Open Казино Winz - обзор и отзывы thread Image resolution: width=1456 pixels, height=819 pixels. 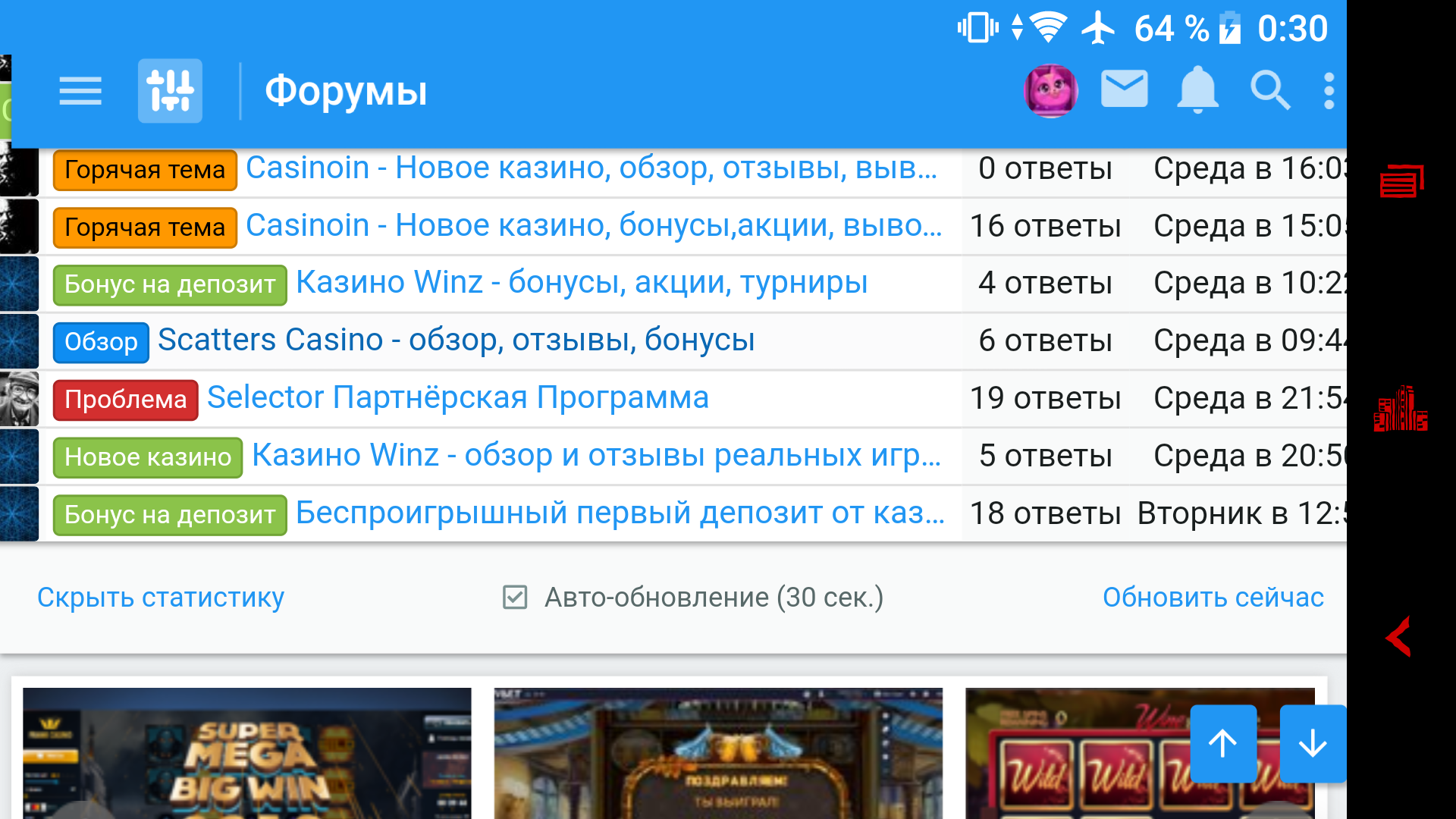(596, 456)
